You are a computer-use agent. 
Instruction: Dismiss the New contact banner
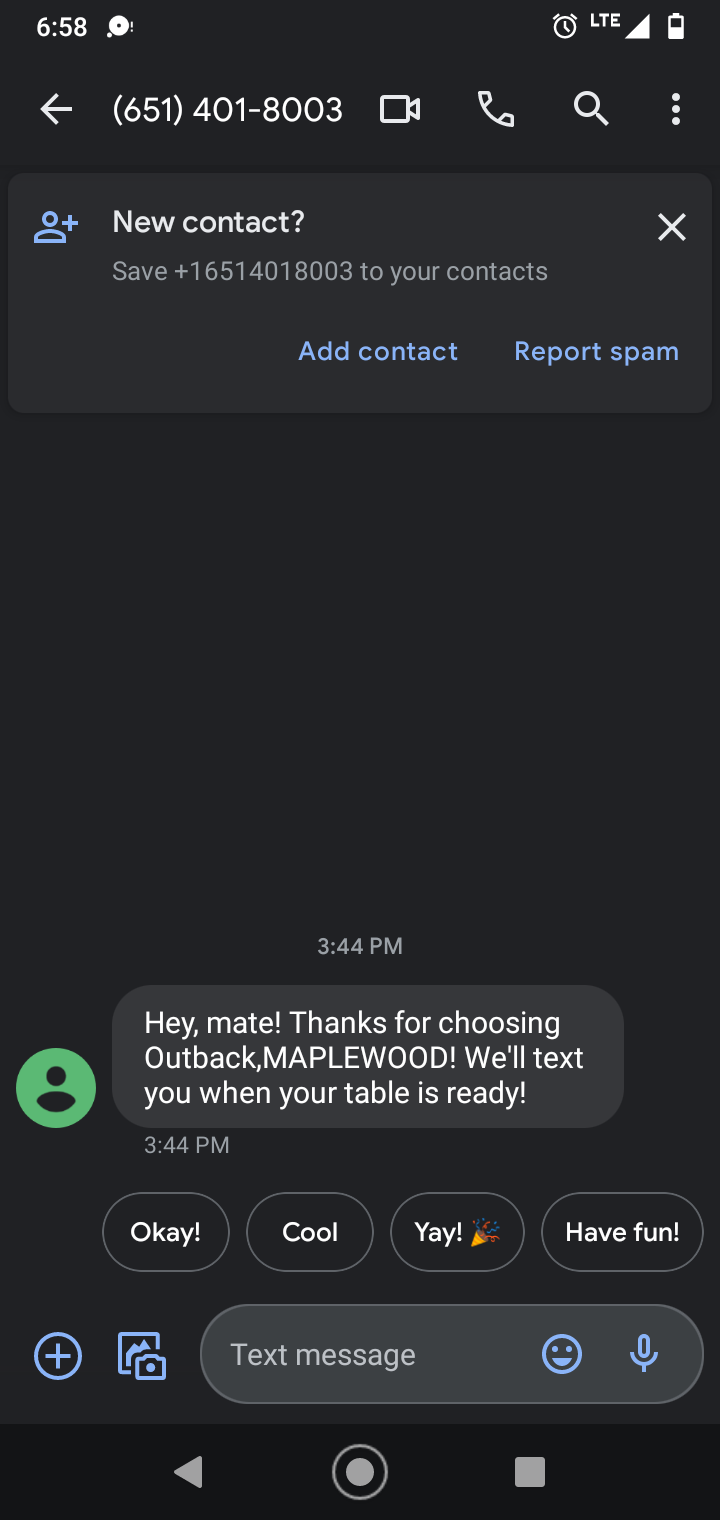pos(672,228)
